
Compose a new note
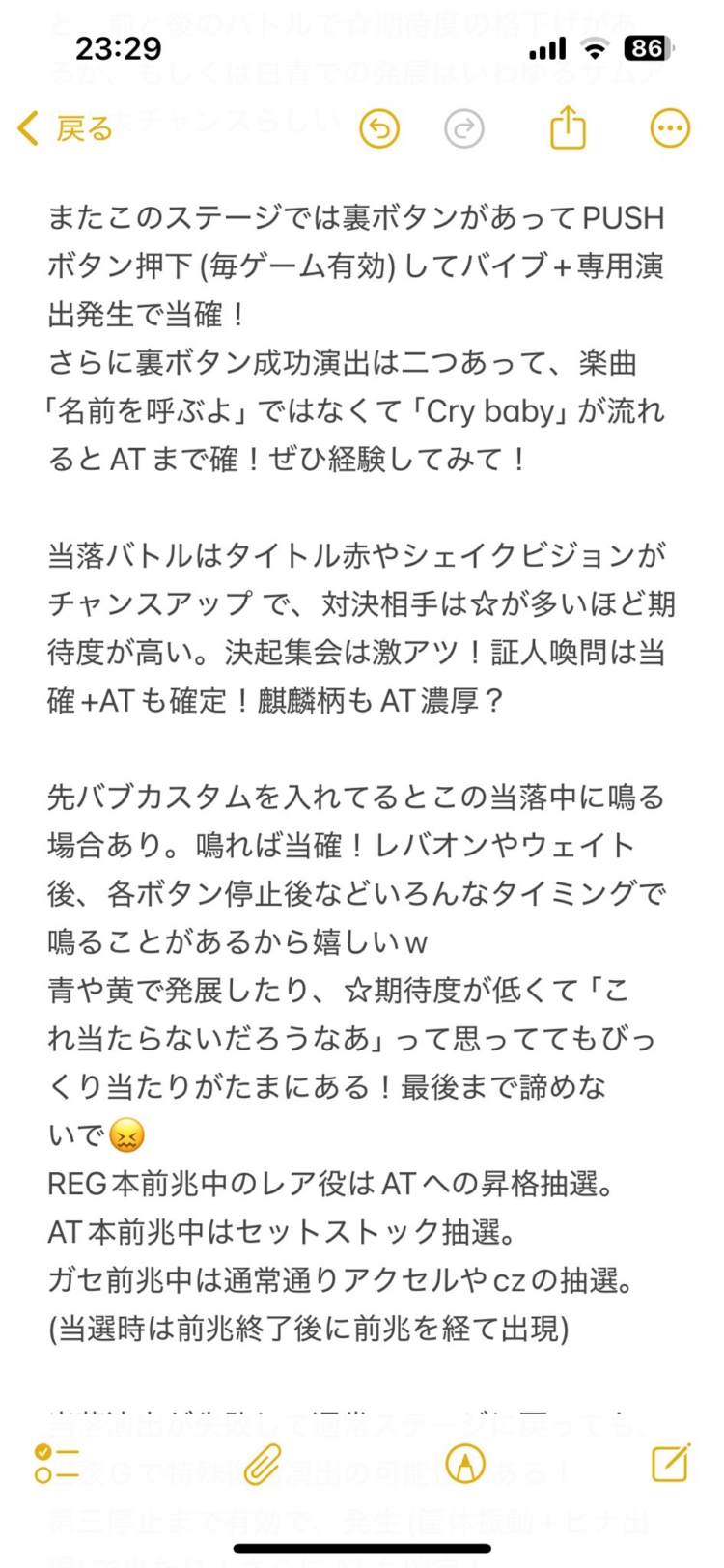point(670,1464)
